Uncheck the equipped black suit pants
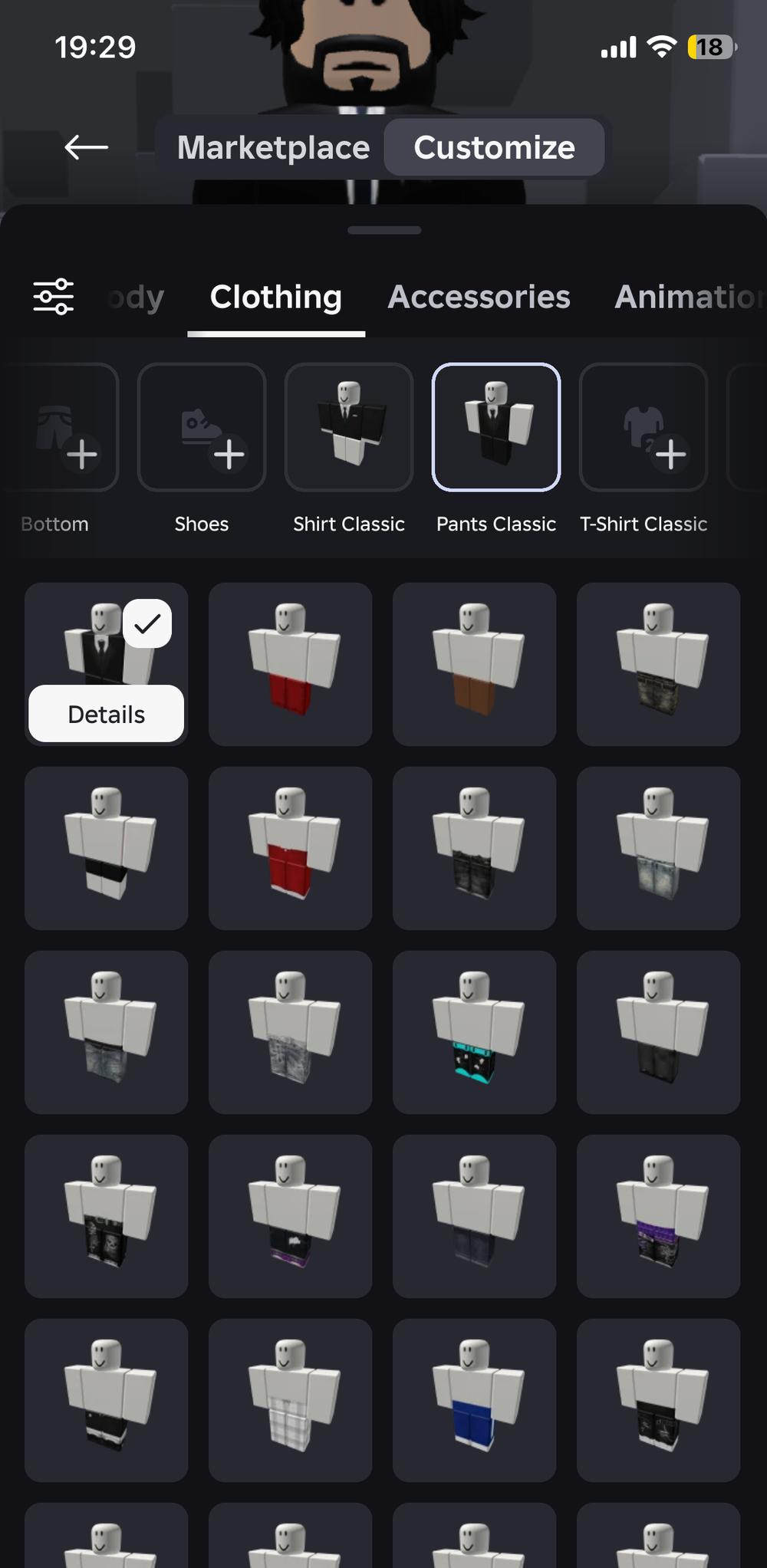This screenshot has width=767, height=1568. coord(146,624)
